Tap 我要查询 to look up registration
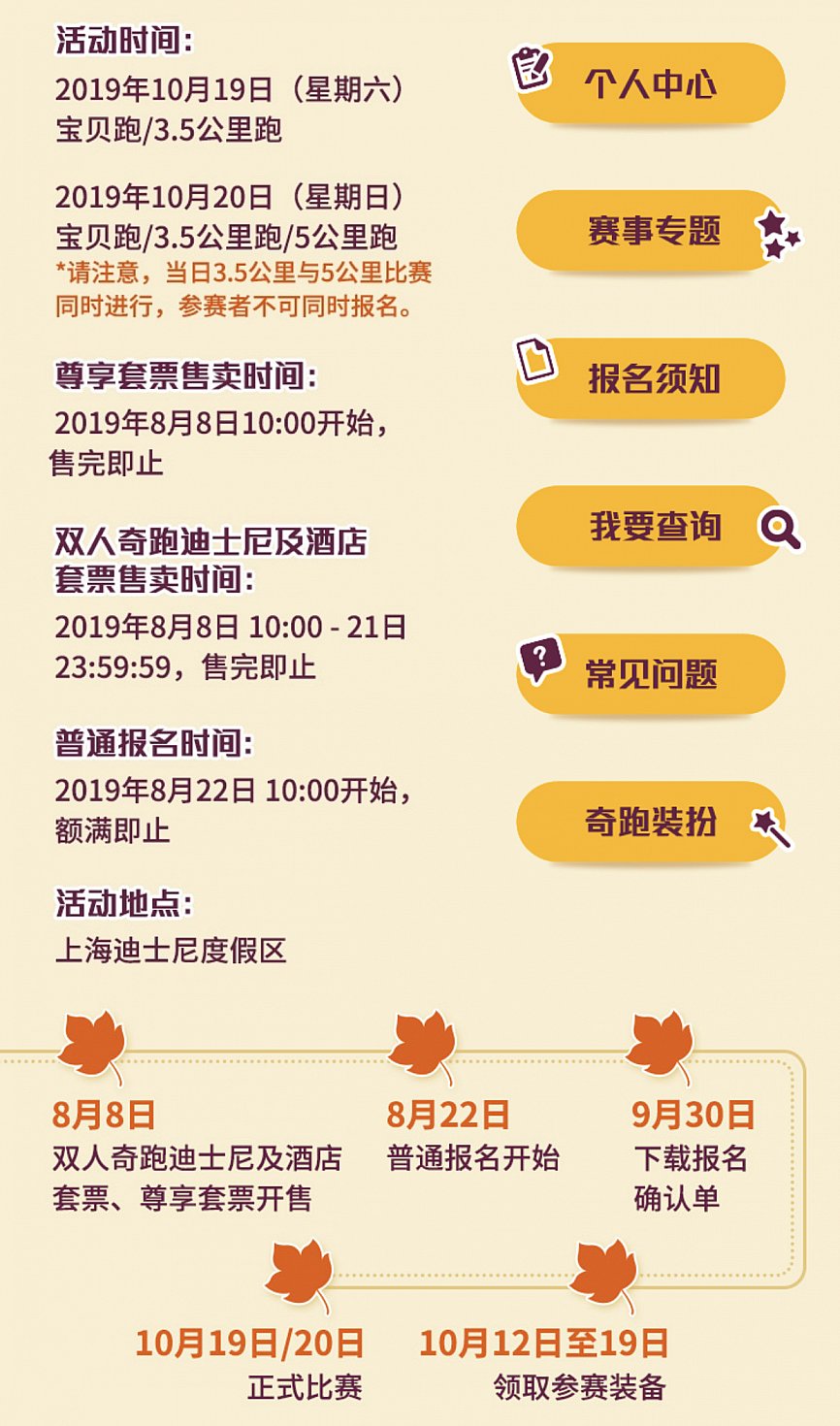The image size is (840, 1426). 652,527
